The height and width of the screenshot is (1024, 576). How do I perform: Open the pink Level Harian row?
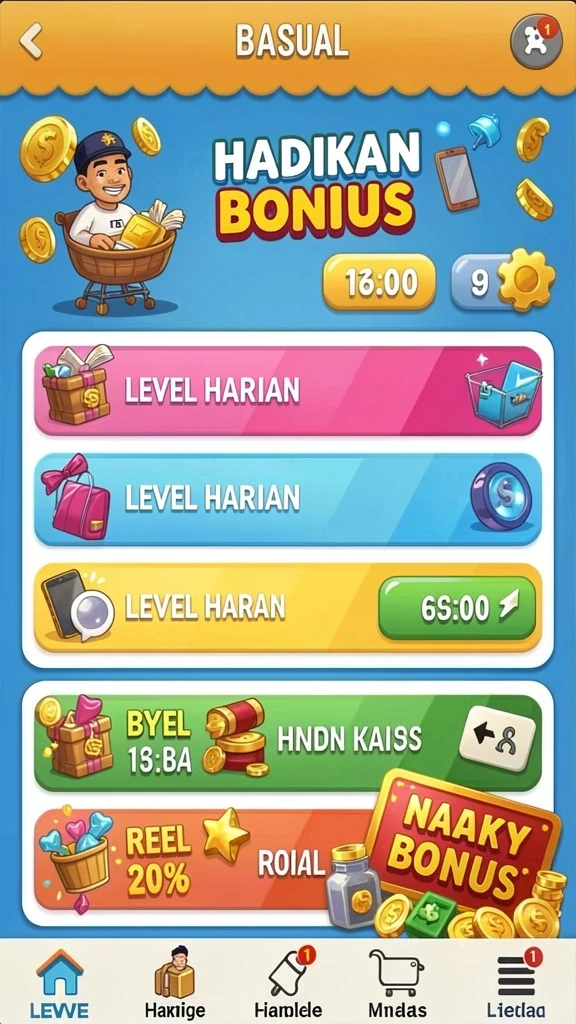click(x=288, y=391)
